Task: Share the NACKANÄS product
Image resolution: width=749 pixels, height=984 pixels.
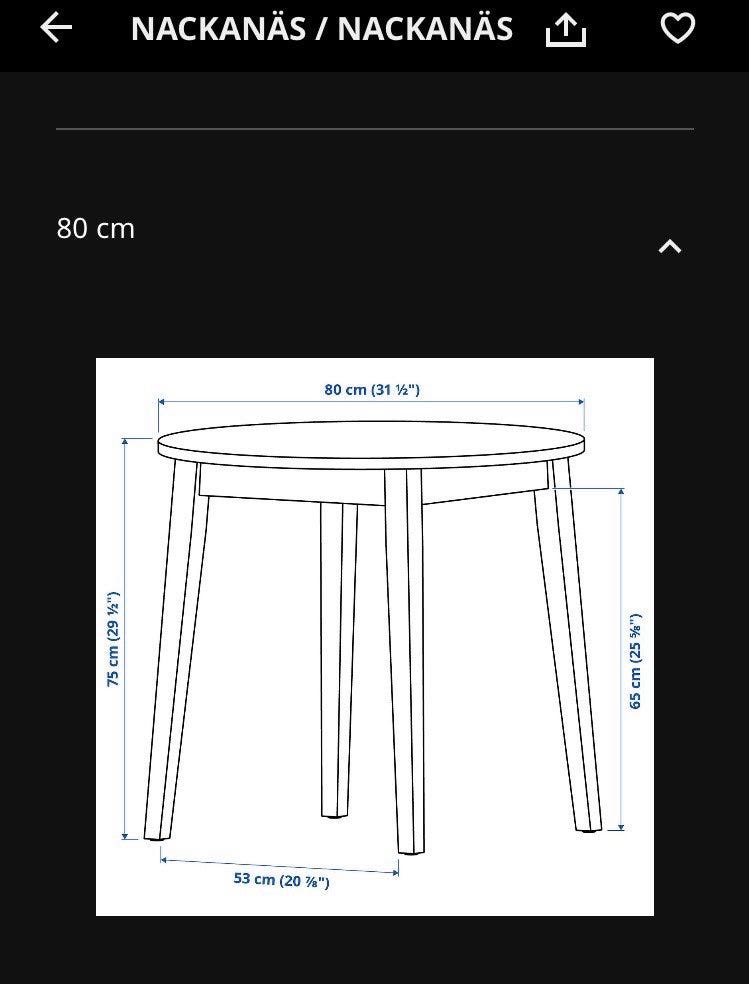Action: tap(565, 30)
